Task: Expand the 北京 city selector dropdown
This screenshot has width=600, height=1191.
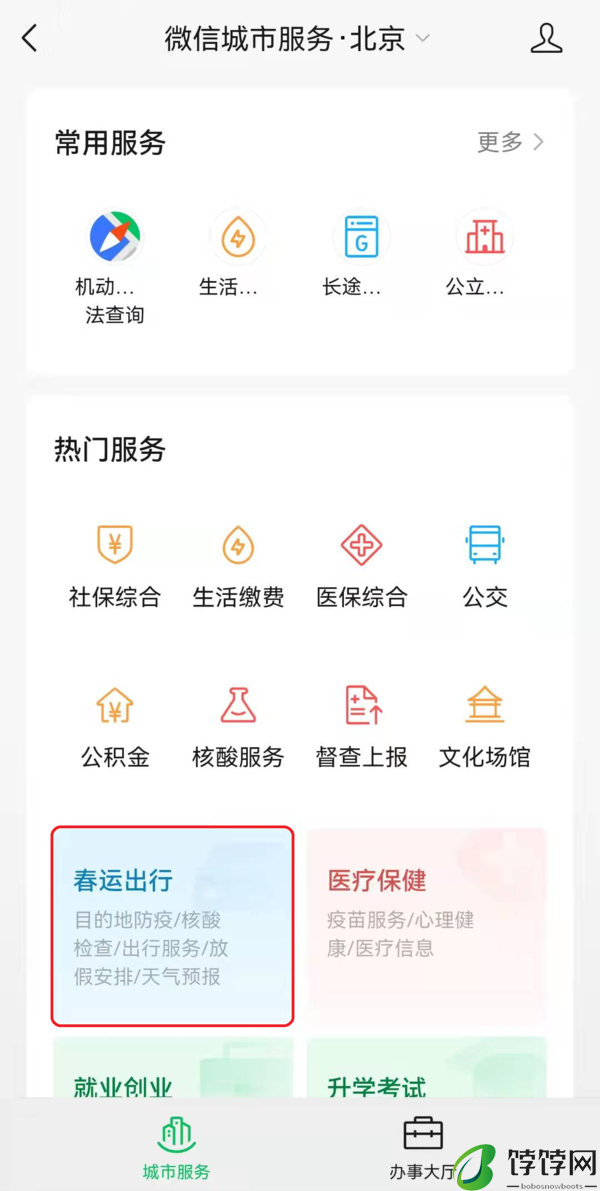Action: (423, 39)
